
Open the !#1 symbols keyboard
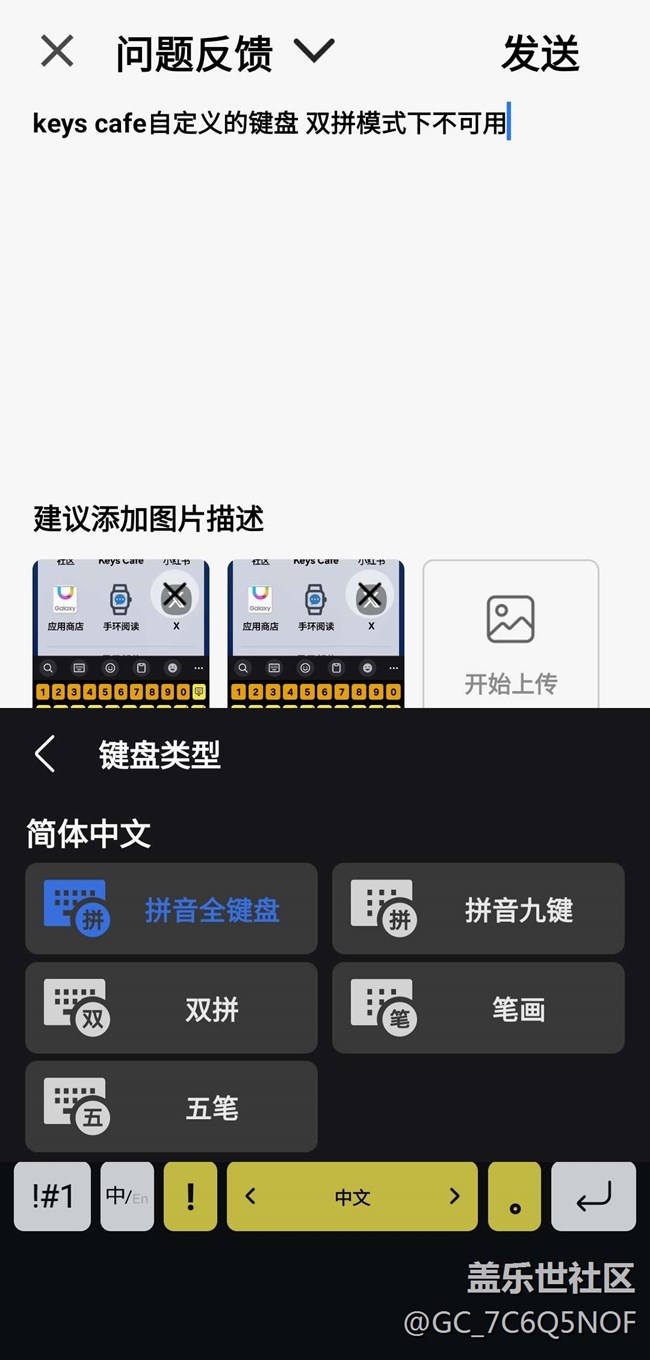coord(52,1196)
